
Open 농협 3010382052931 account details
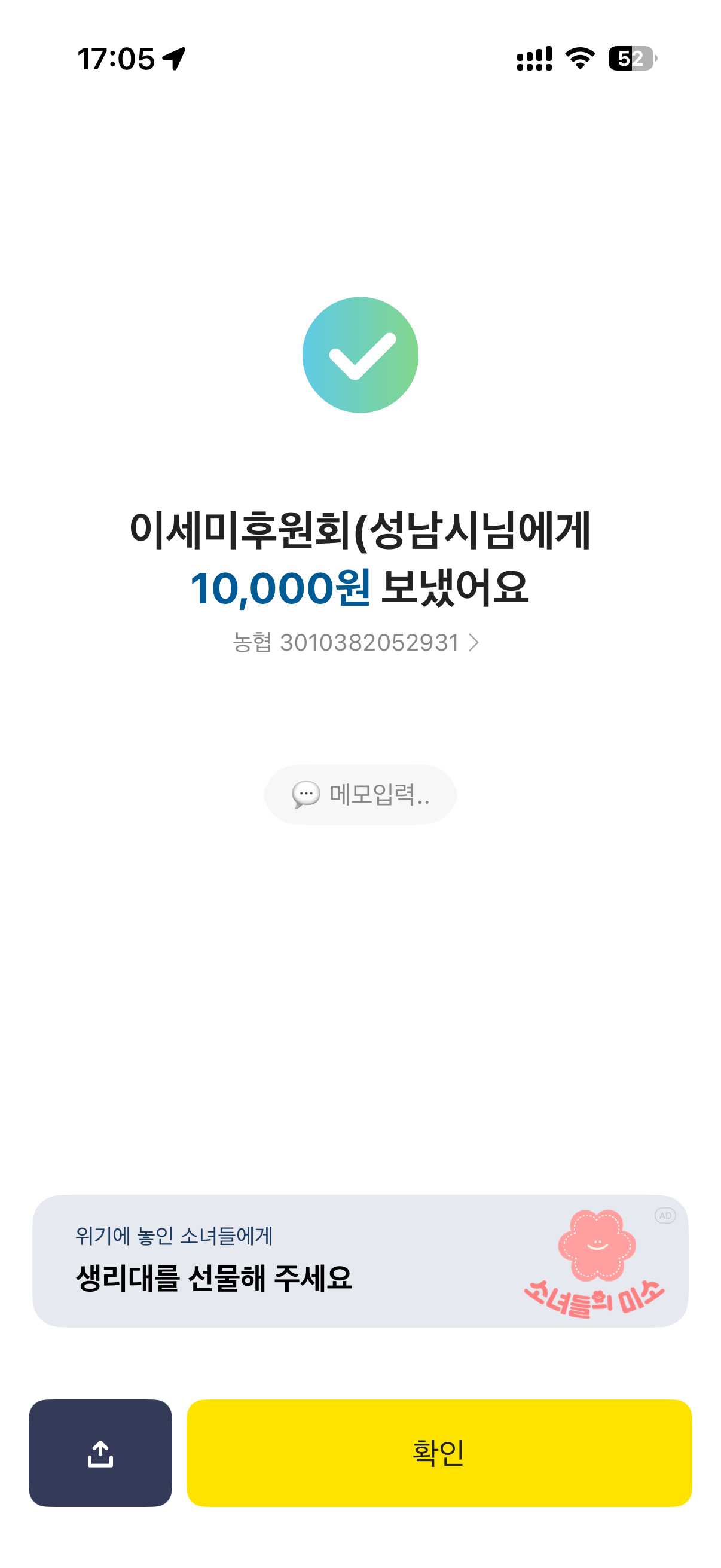click(x=356, y=643)
